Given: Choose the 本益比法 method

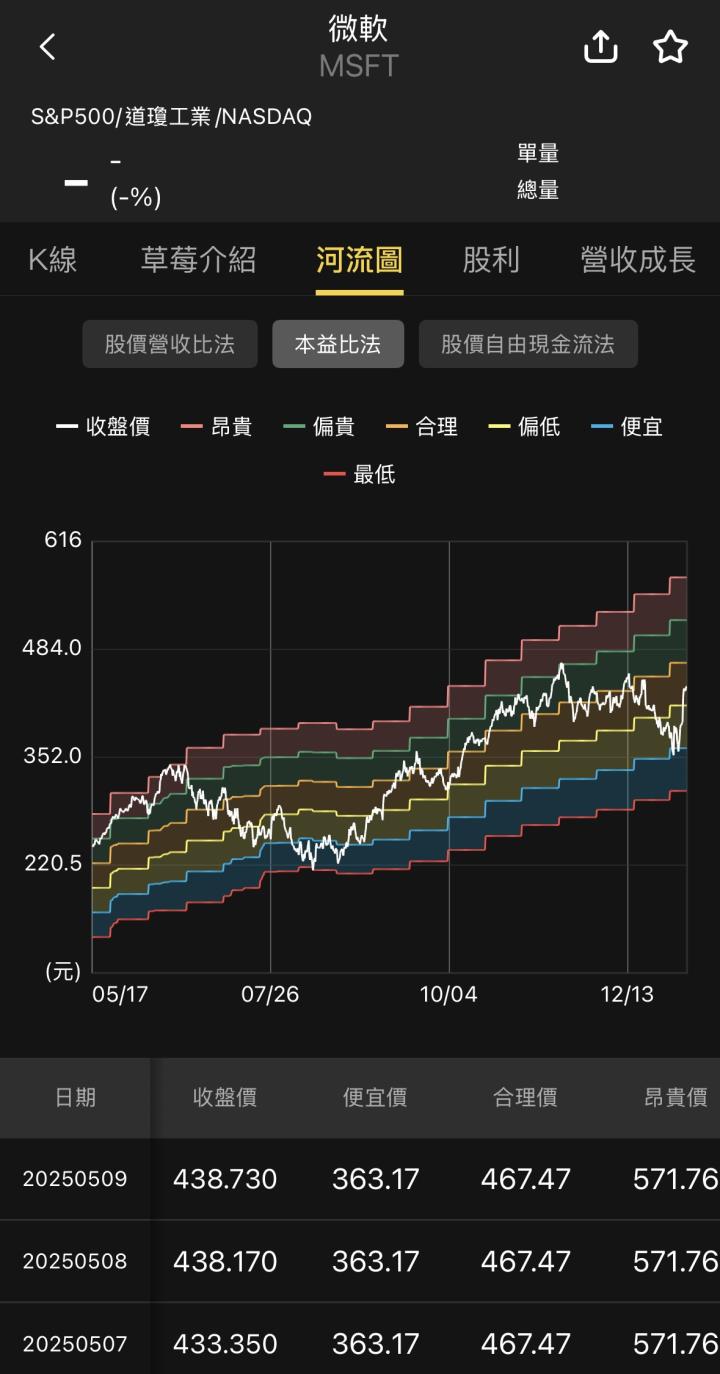Looking at the screenshot, I should [338, 344].
